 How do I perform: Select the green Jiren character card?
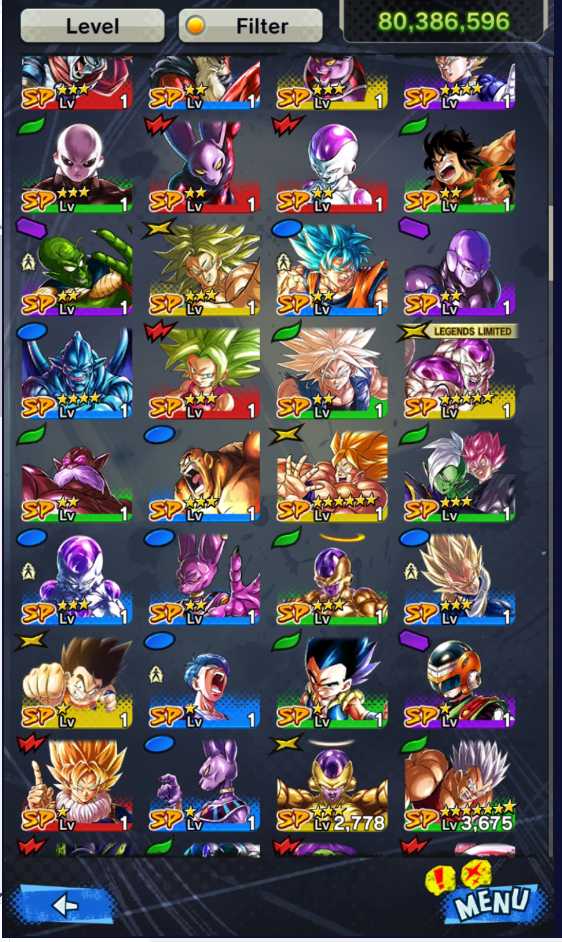pos(77,167)
